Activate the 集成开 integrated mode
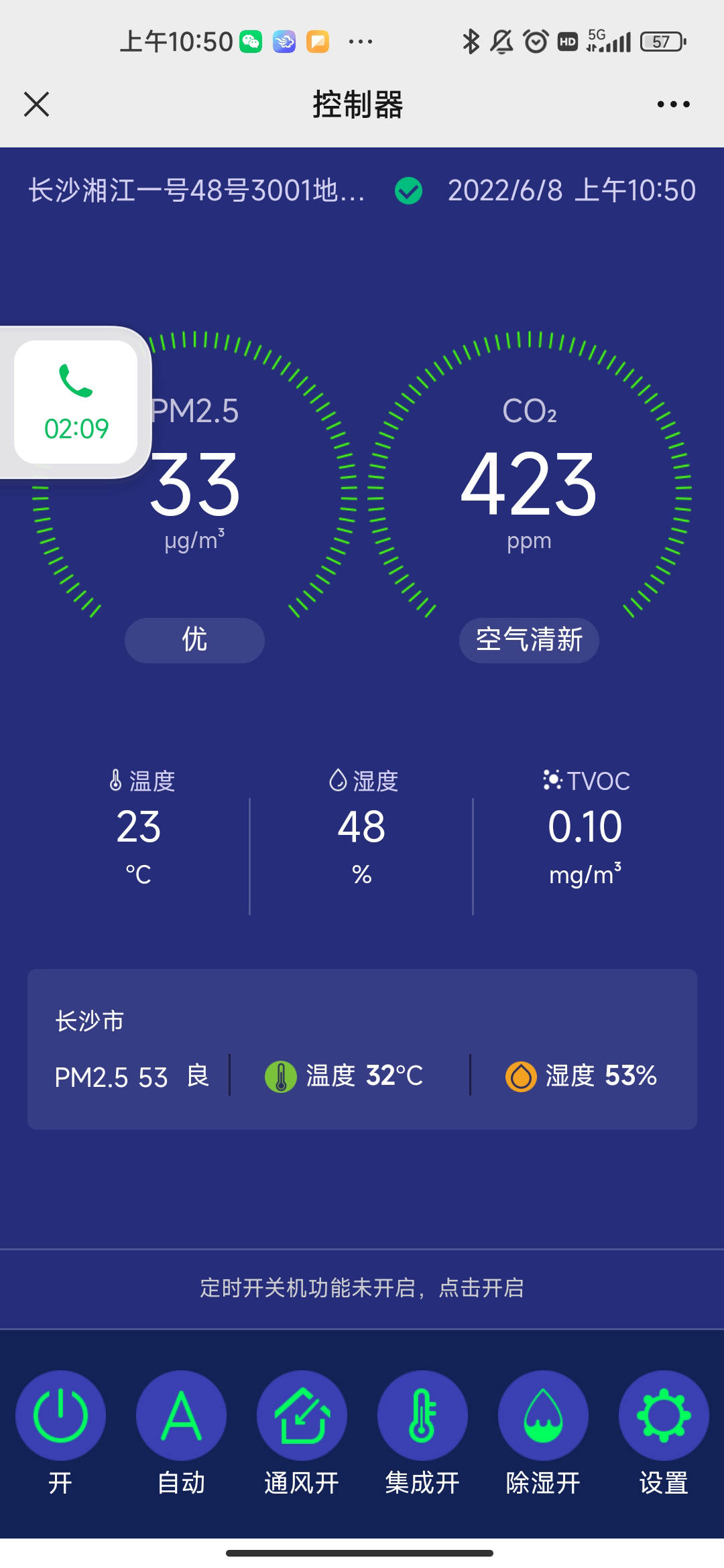 (422, 1415)
